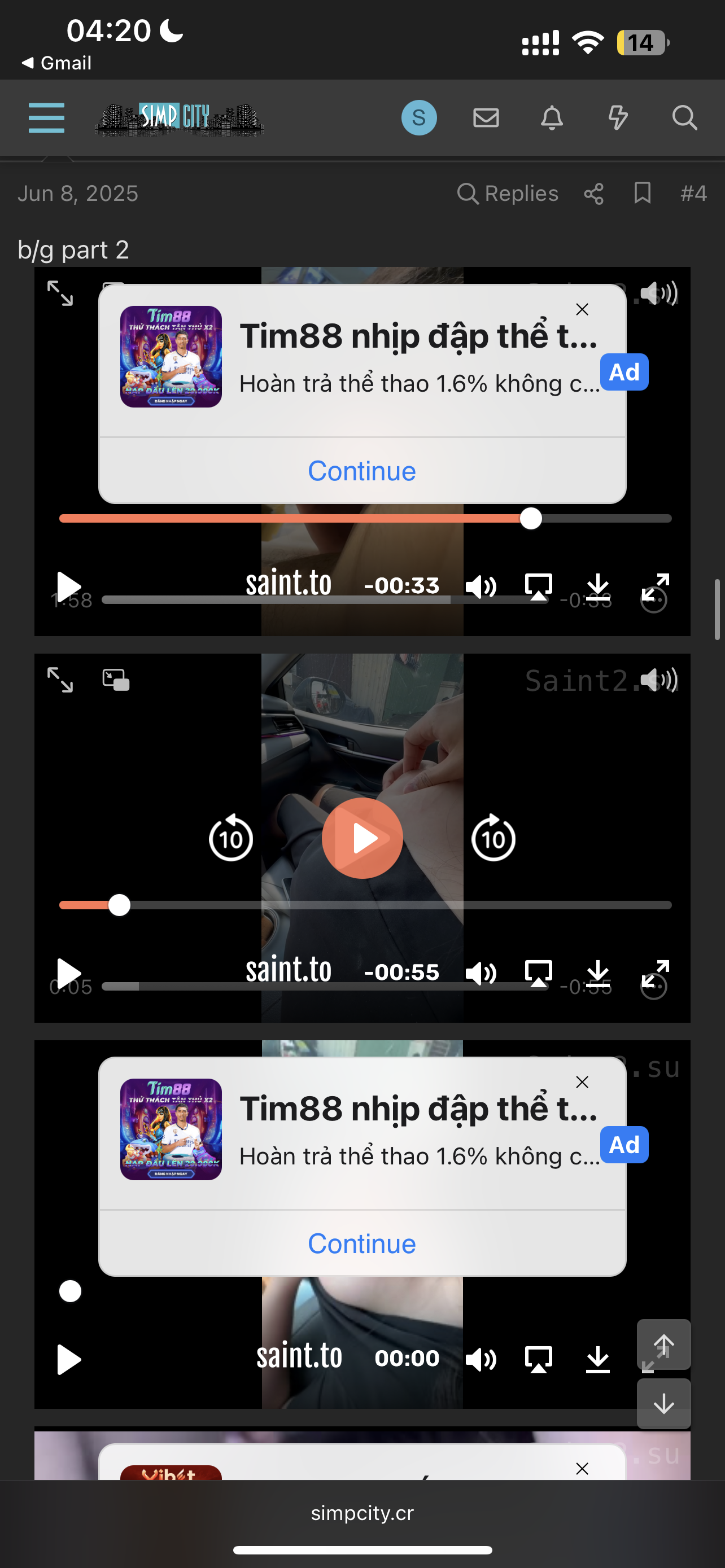Open the account avatar labeled S
The image size is (725, 1568).
click(x=419, y=117)
